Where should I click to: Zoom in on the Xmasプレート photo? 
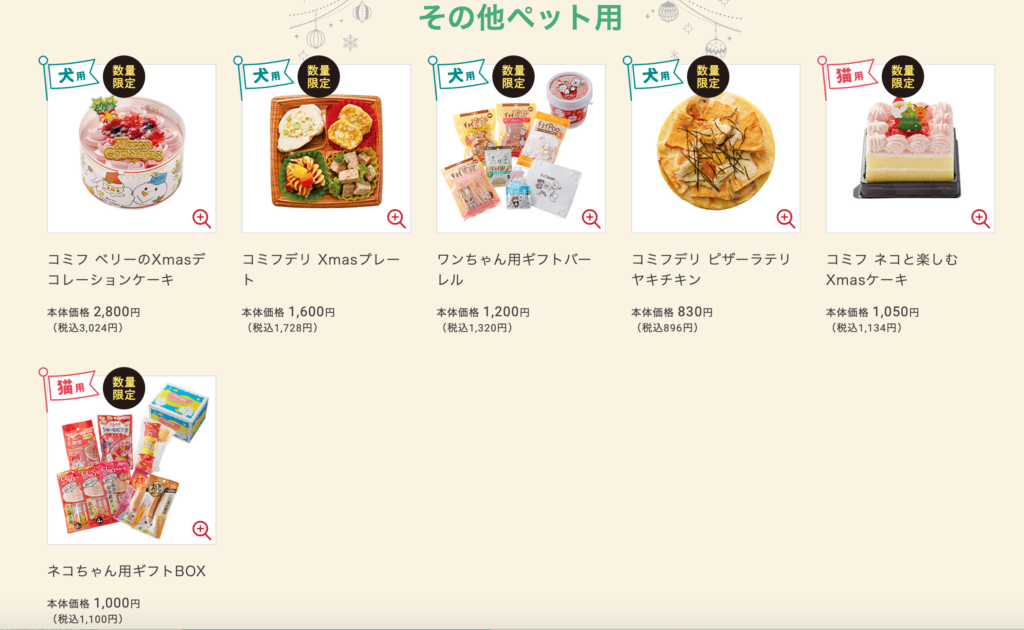click(396, 219)
